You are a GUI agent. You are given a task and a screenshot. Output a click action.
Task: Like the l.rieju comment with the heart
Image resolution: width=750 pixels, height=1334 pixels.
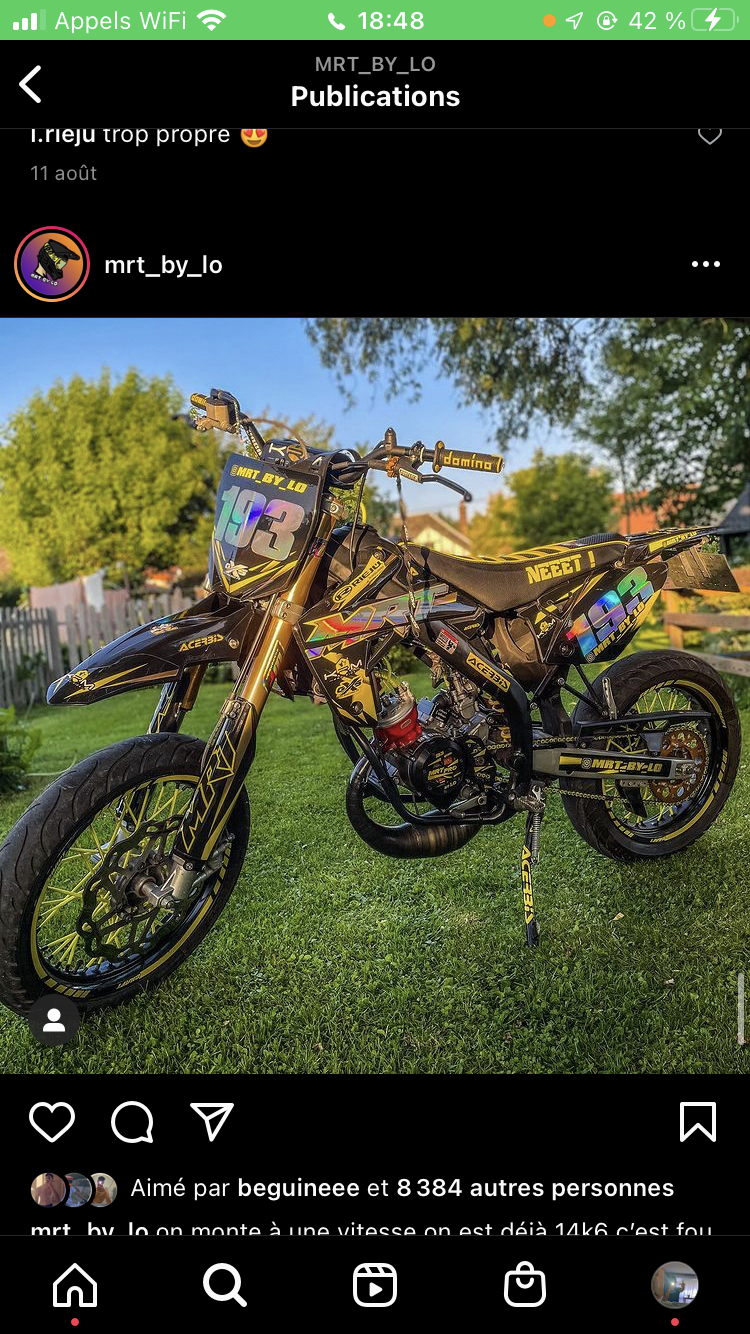[x=709, y=136]
